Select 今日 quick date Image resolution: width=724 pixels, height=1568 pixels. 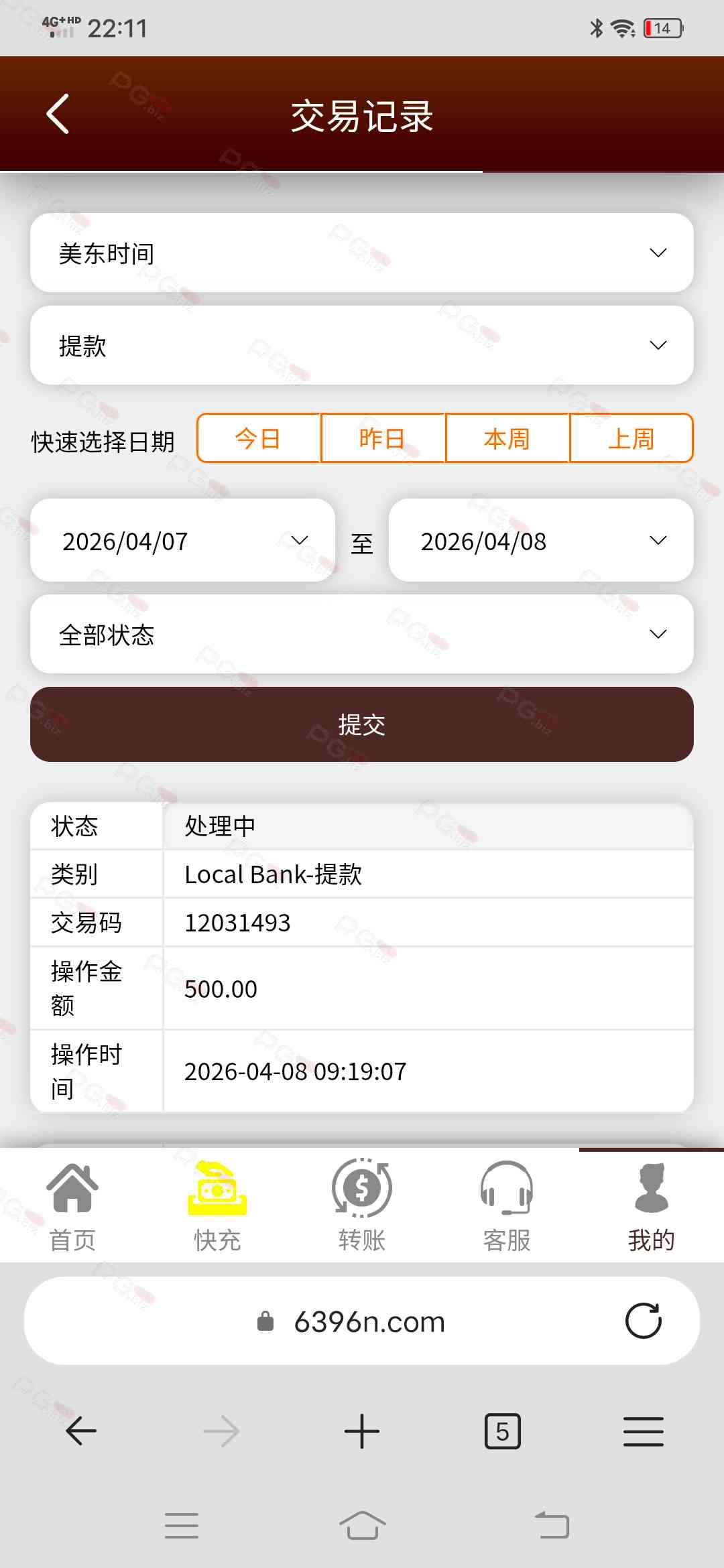coord(259,438)
